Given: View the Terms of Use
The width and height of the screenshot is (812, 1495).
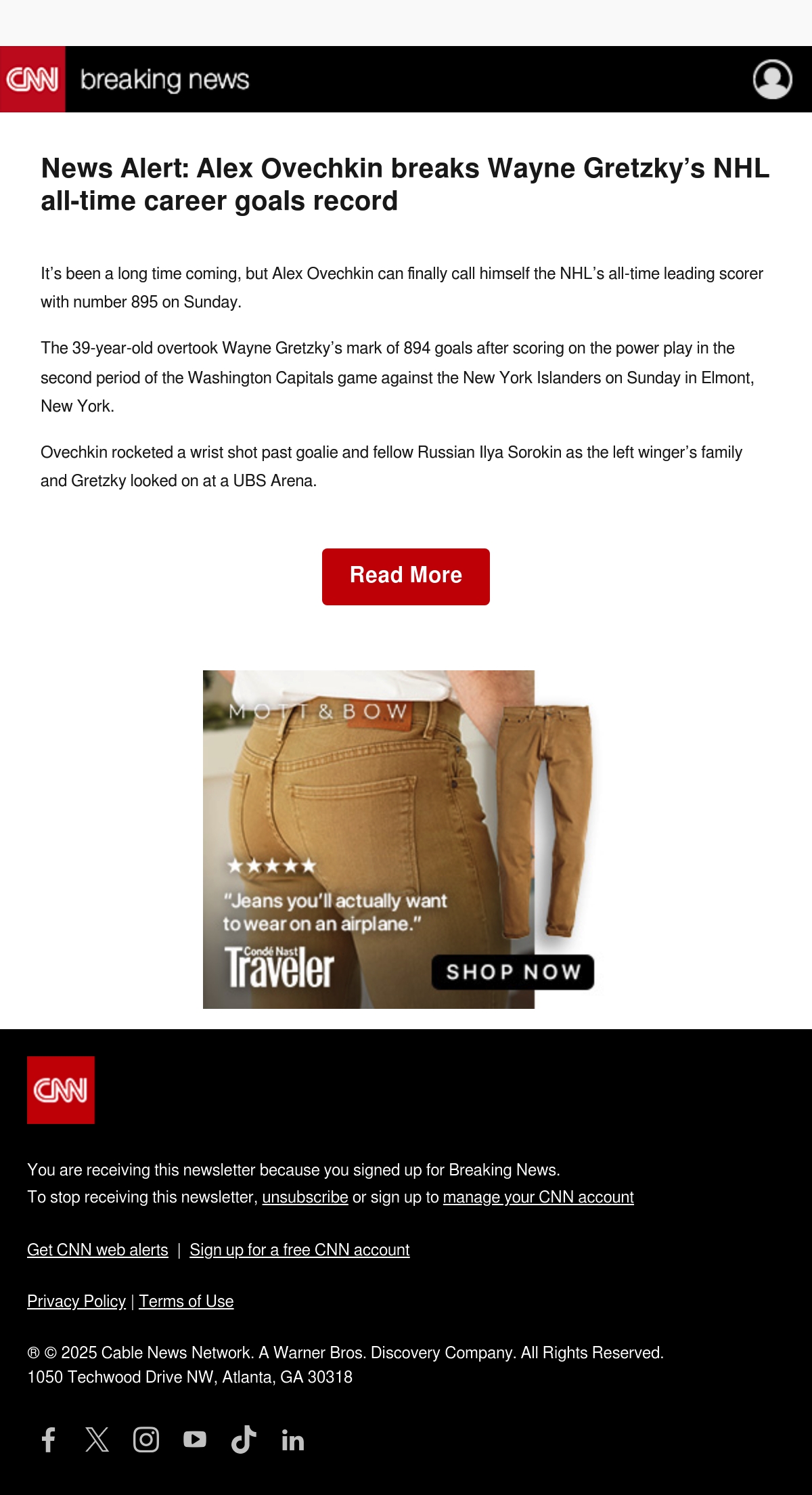Looking at the screenshot, I should click(x=186, y=1301).
